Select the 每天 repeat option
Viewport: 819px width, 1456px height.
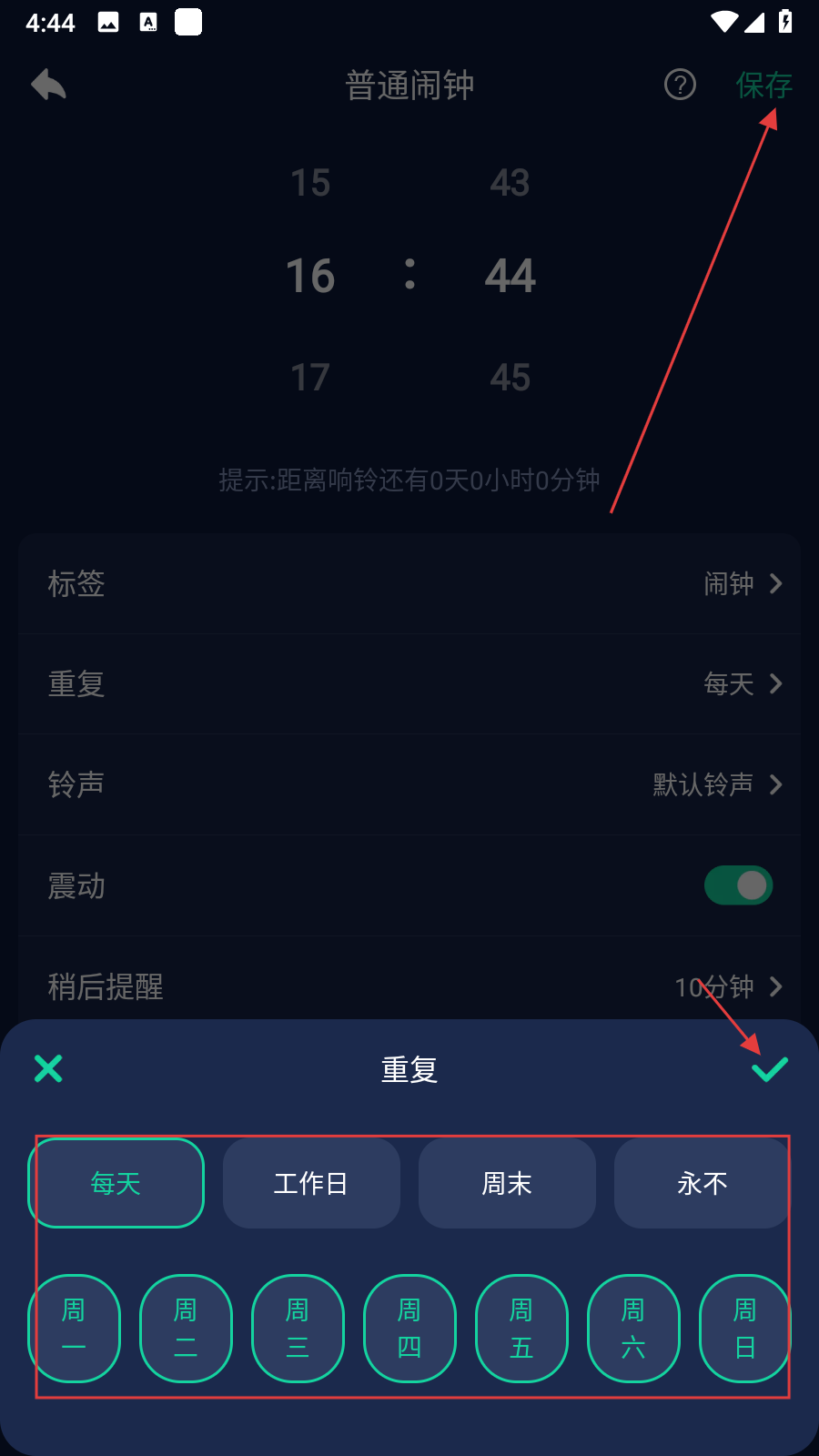pos(116,1183)
